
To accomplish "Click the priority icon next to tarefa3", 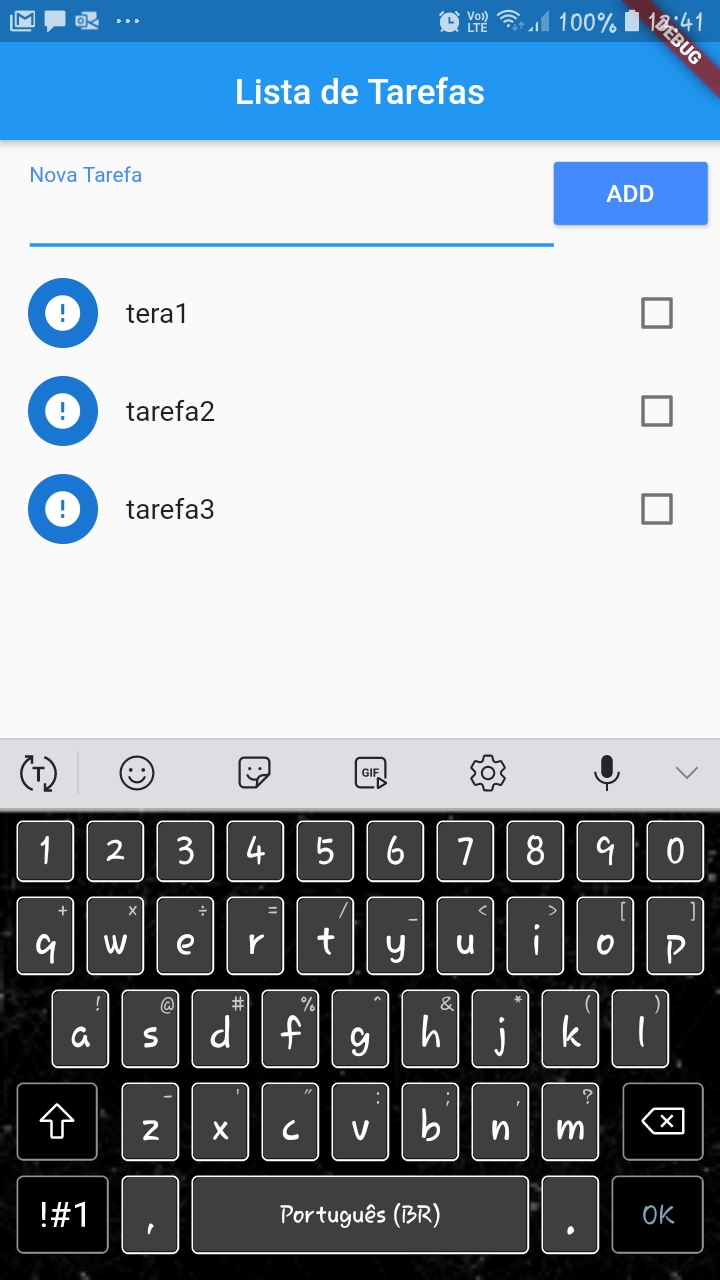I will [x=62, y=509].
